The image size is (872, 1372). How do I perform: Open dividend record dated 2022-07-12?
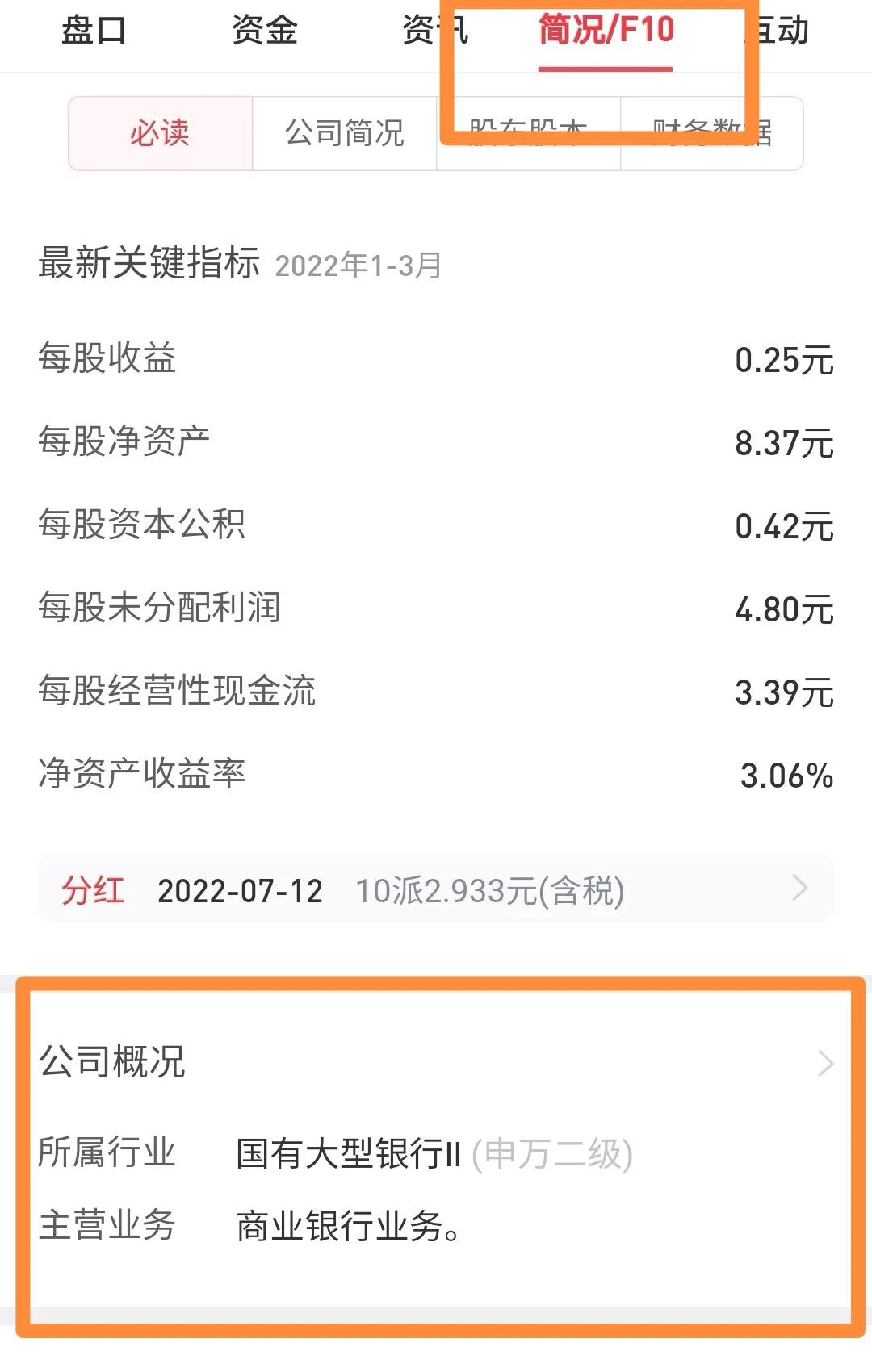click(x=240, y=891)
